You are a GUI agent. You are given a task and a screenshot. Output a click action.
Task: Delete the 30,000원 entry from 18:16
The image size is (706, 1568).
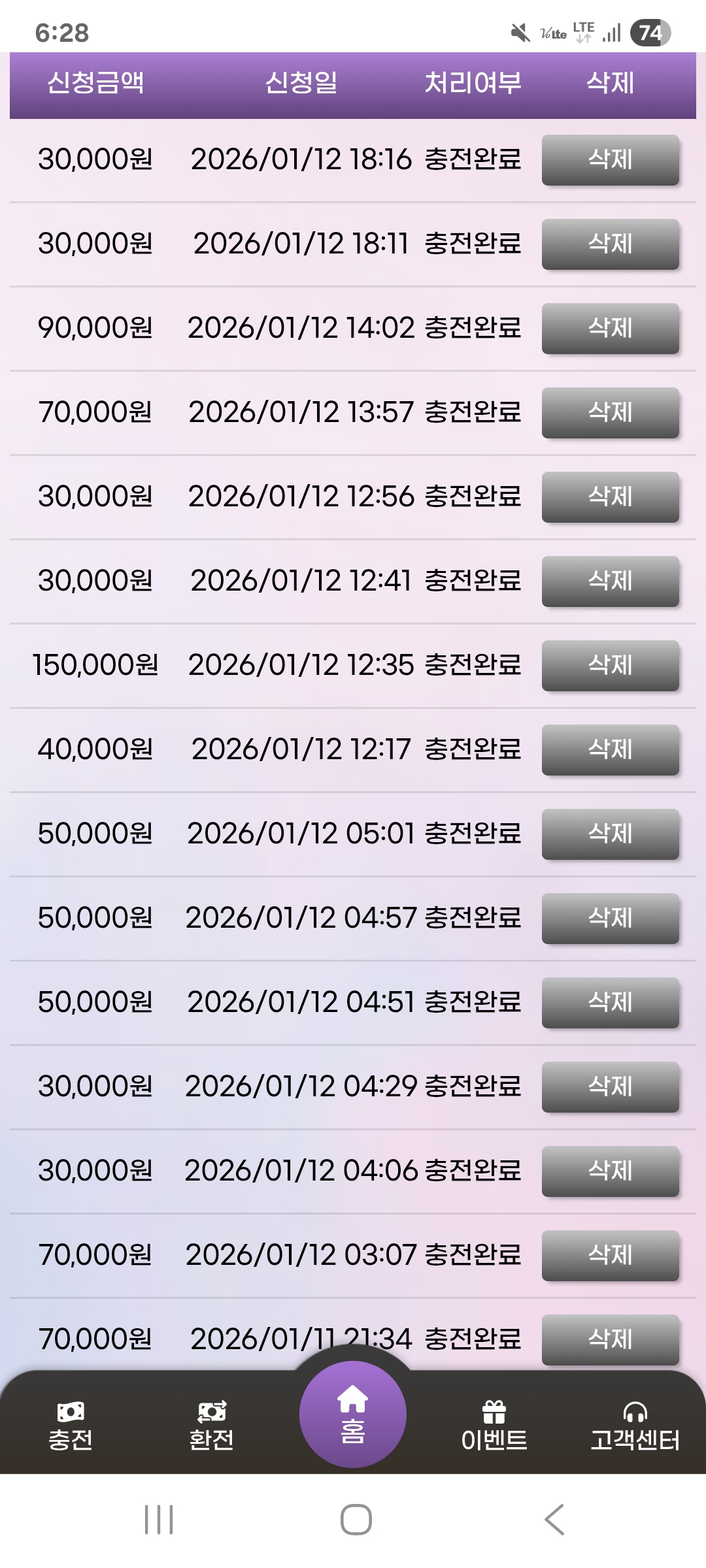click(x=610, y=160)
